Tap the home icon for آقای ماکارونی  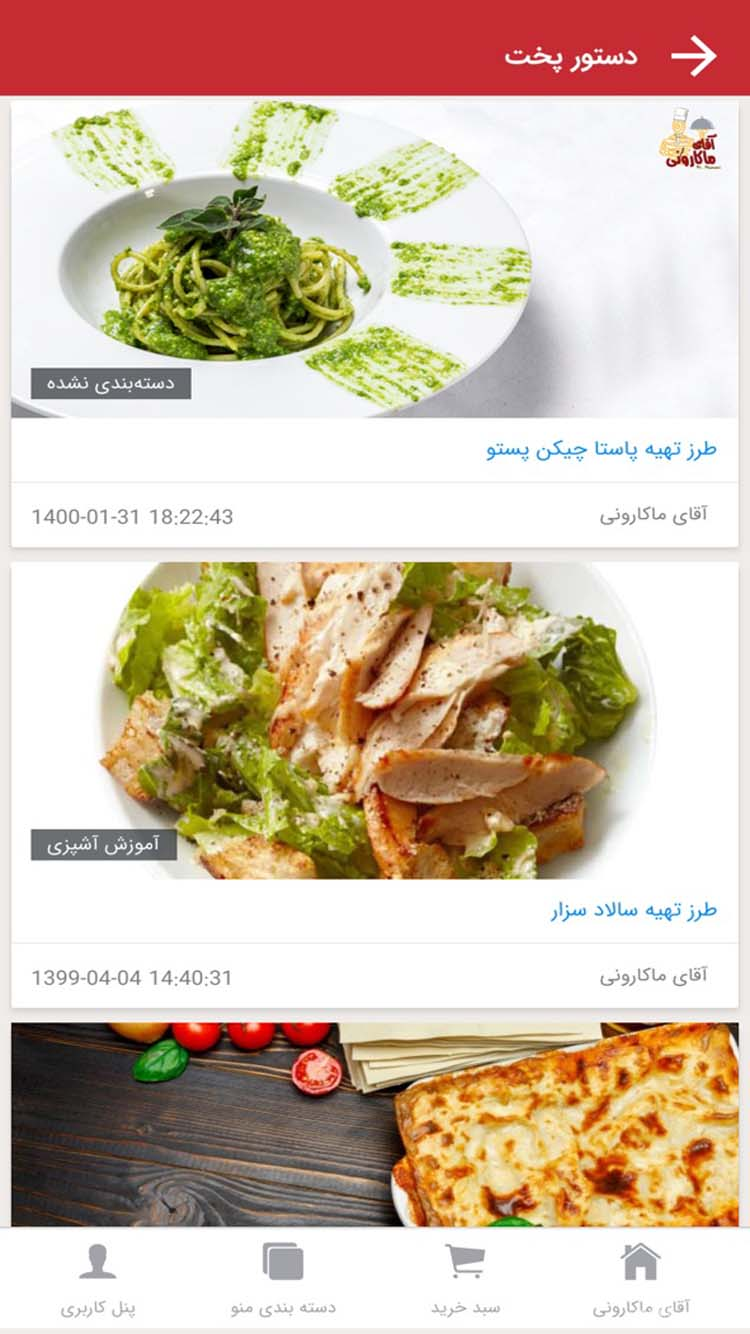click(x=642, y=1262)
